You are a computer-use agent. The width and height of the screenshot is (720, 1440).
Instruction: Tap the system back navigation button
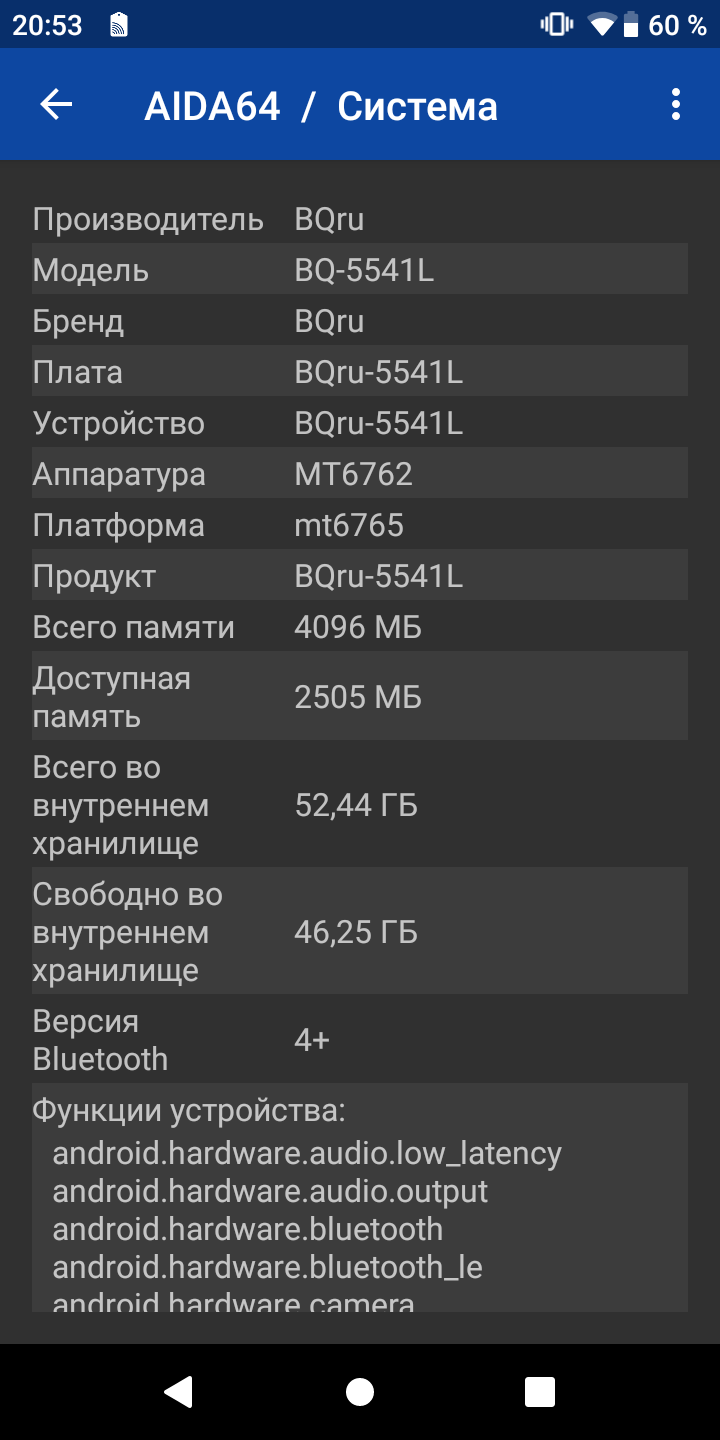178,1391
